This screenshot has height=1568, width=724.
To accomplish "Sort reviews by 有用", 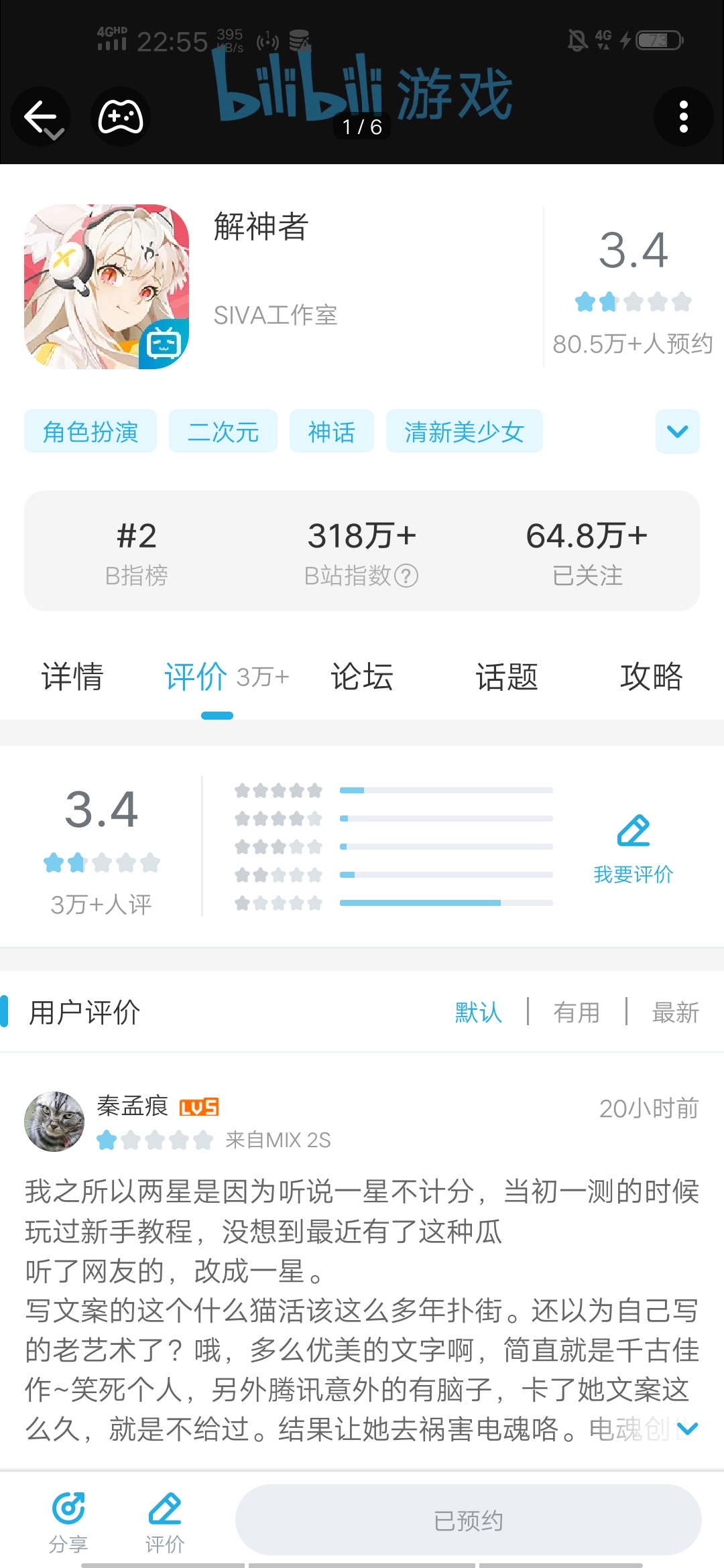I will click(x=577, y=1012).
